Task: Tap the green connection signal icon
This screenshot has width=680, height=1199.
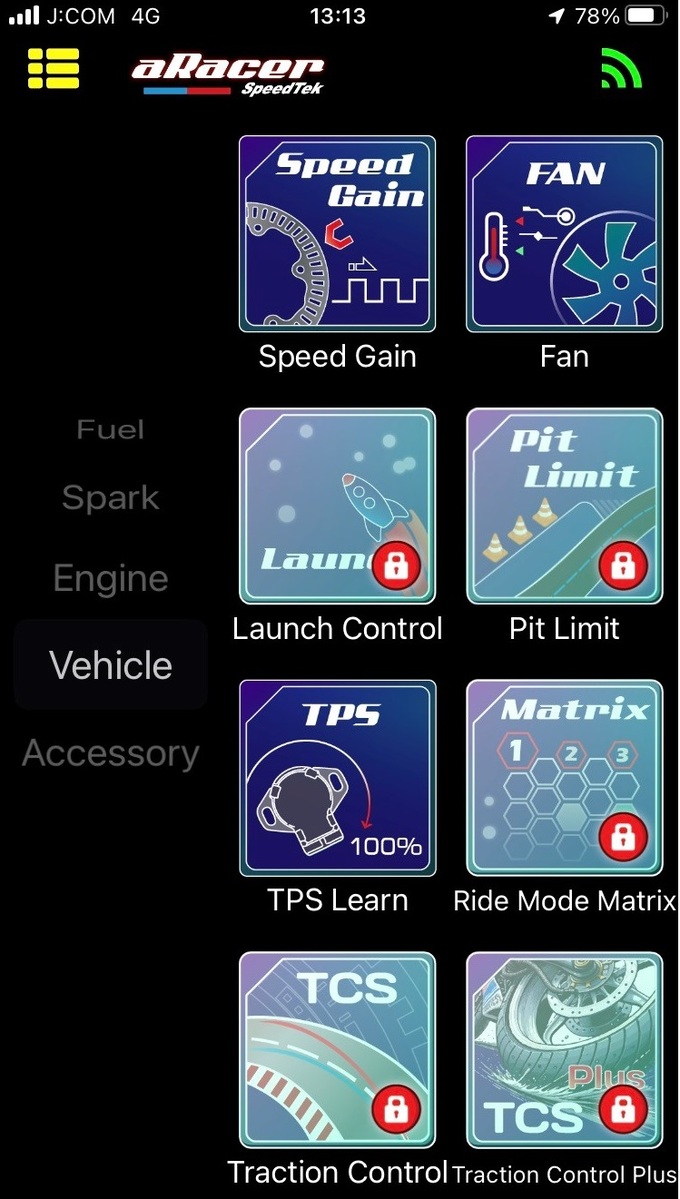Action: pyautogui.click(x=621, y=68)
